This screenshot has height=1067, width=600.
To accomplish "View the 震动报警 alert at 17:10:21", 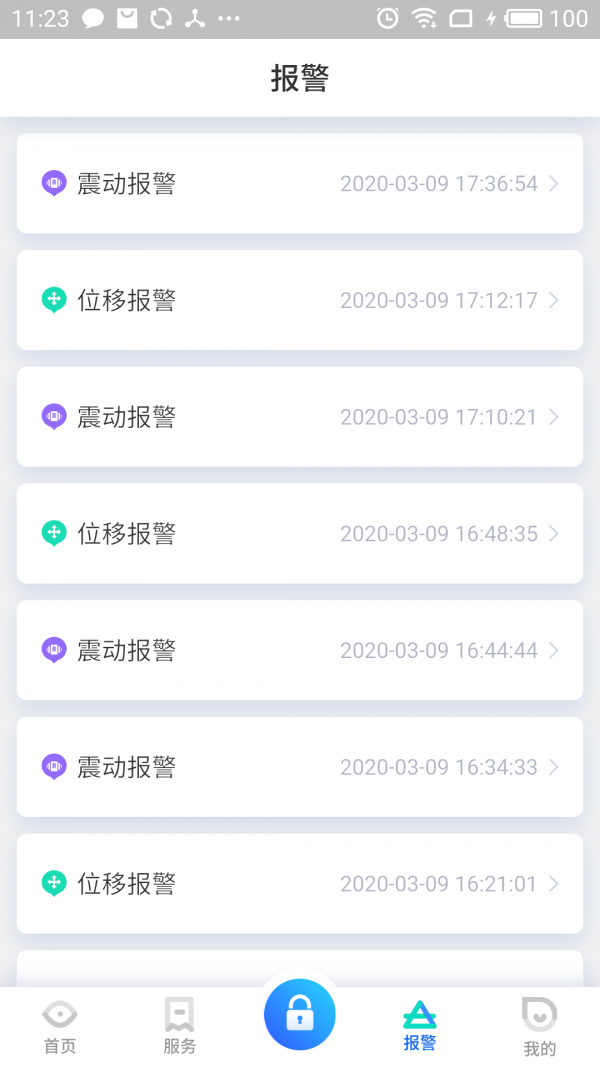I will (299, 416).
